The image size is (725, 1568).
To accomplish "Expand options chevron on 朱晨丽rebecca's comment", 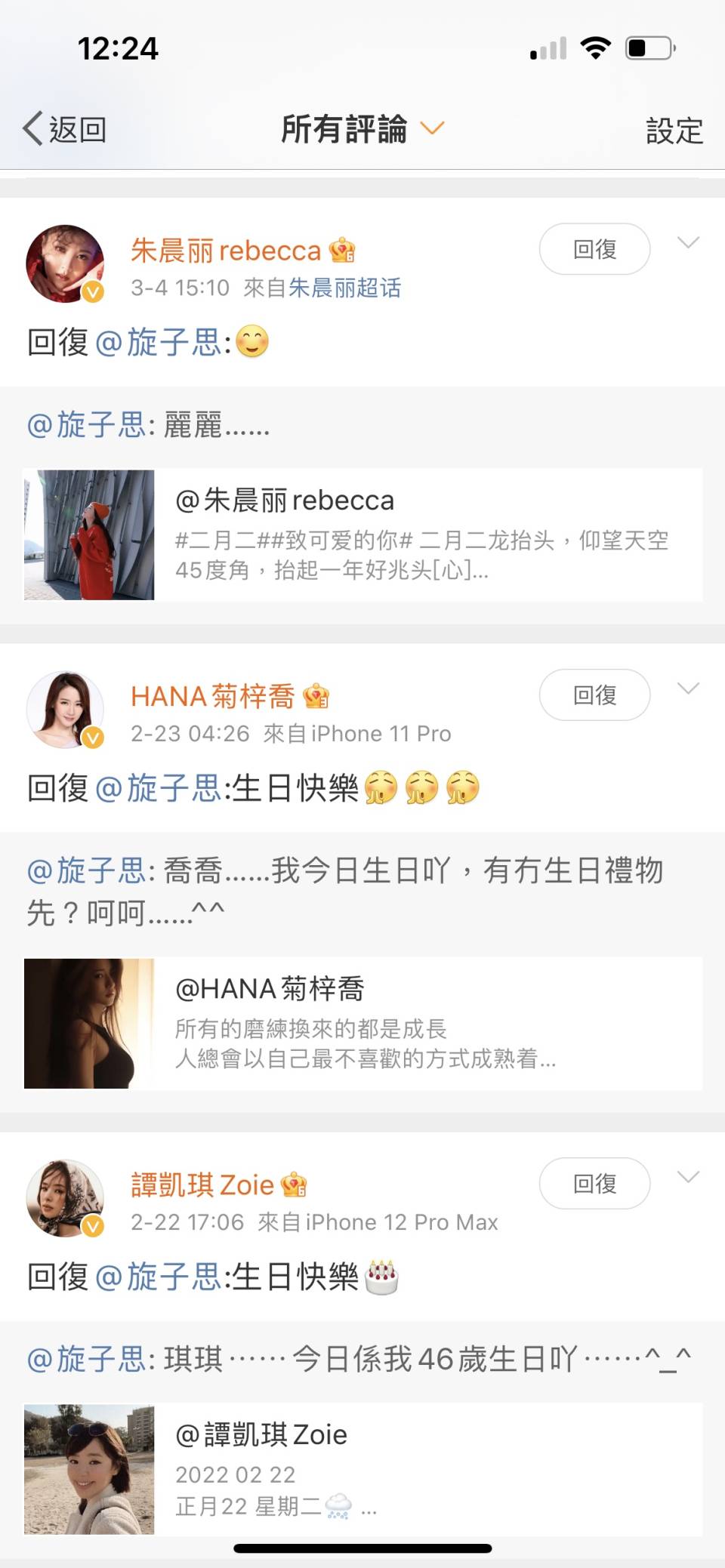I will 688,242.
